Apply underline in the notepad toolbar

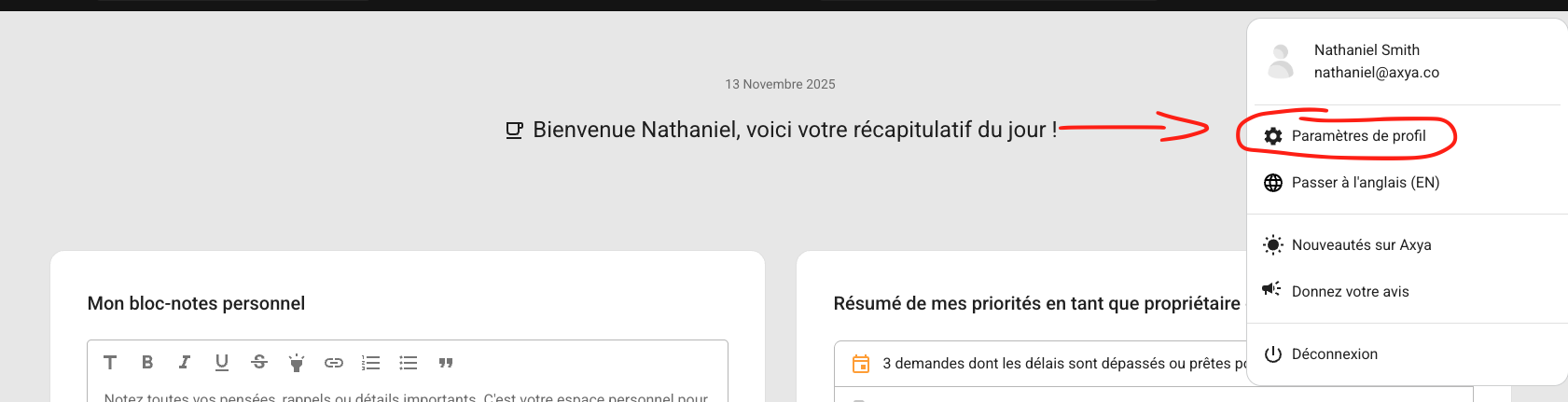[x=222, y=363]
